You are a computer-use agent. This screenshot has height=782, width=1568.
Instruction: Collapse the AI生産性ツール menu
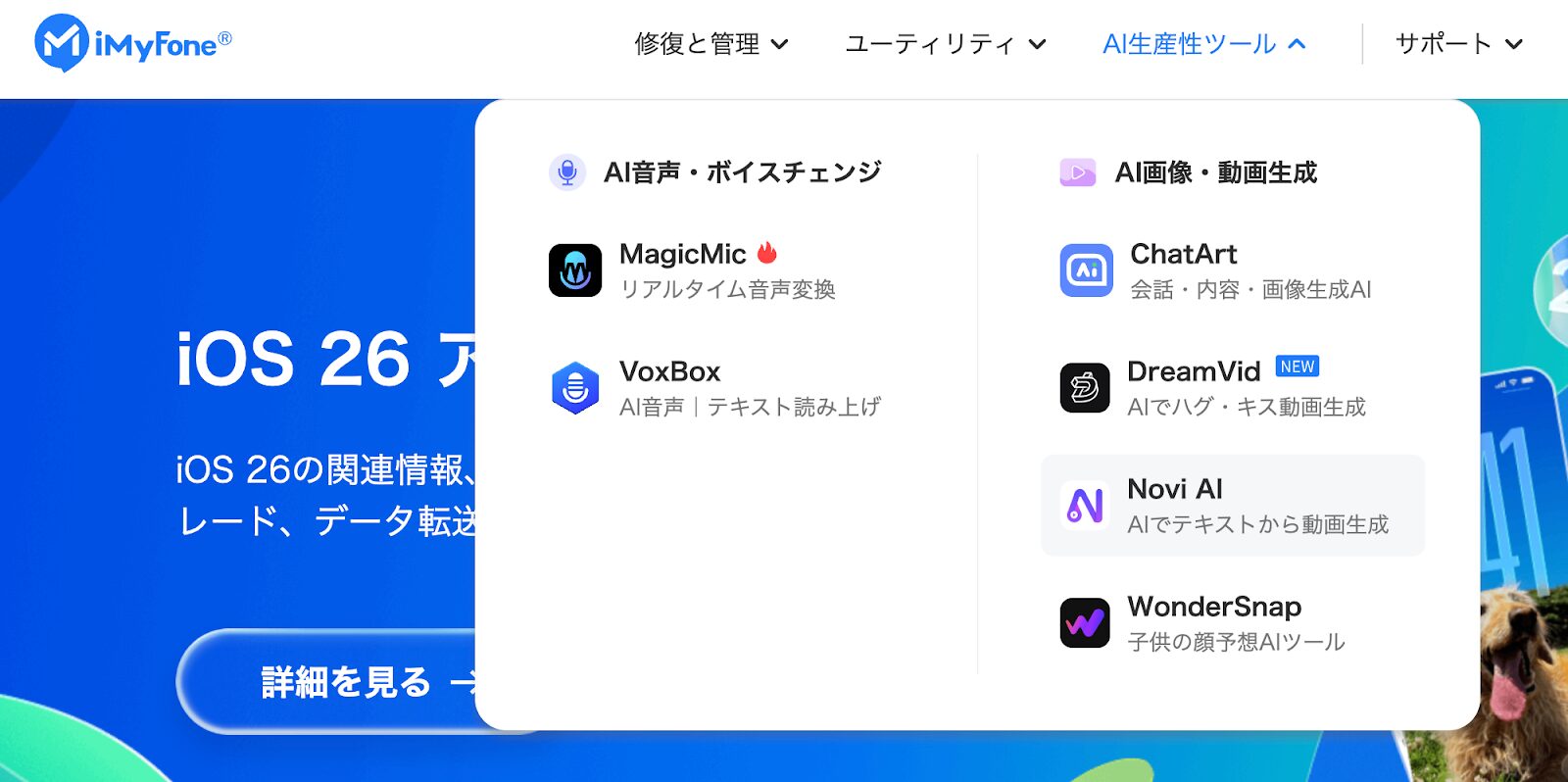1203,44
